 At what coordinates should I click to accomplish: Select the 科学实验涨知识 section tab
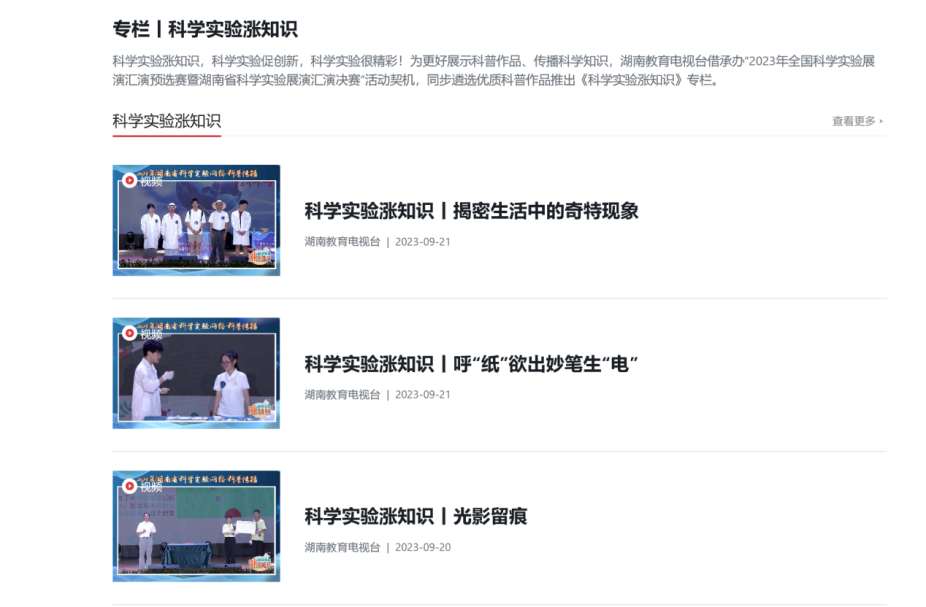pyautogui.click(x=166, y=121)
